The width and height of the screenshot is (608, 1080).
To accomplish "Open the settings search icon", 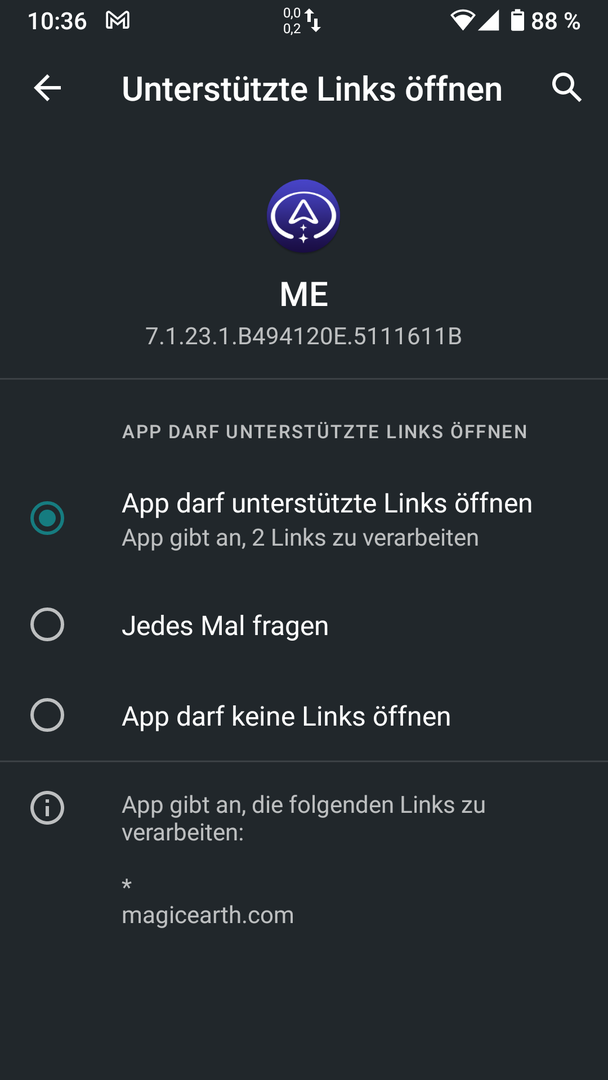I will pyautogui.click(x=566, y=88).
